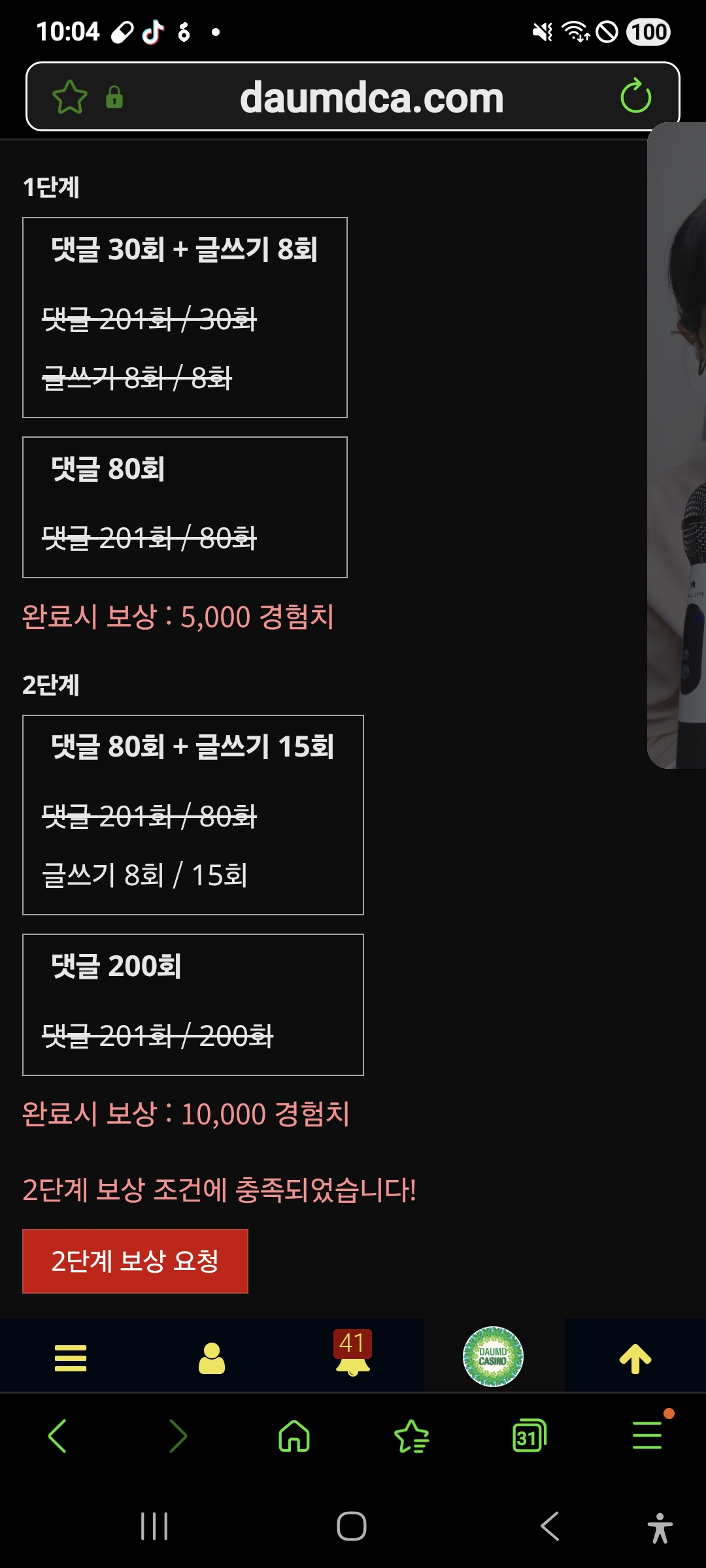Open the browser bookmarks list
Image resolution: width=706 pixels, height=1568 pixels.
click(412, 1436)
